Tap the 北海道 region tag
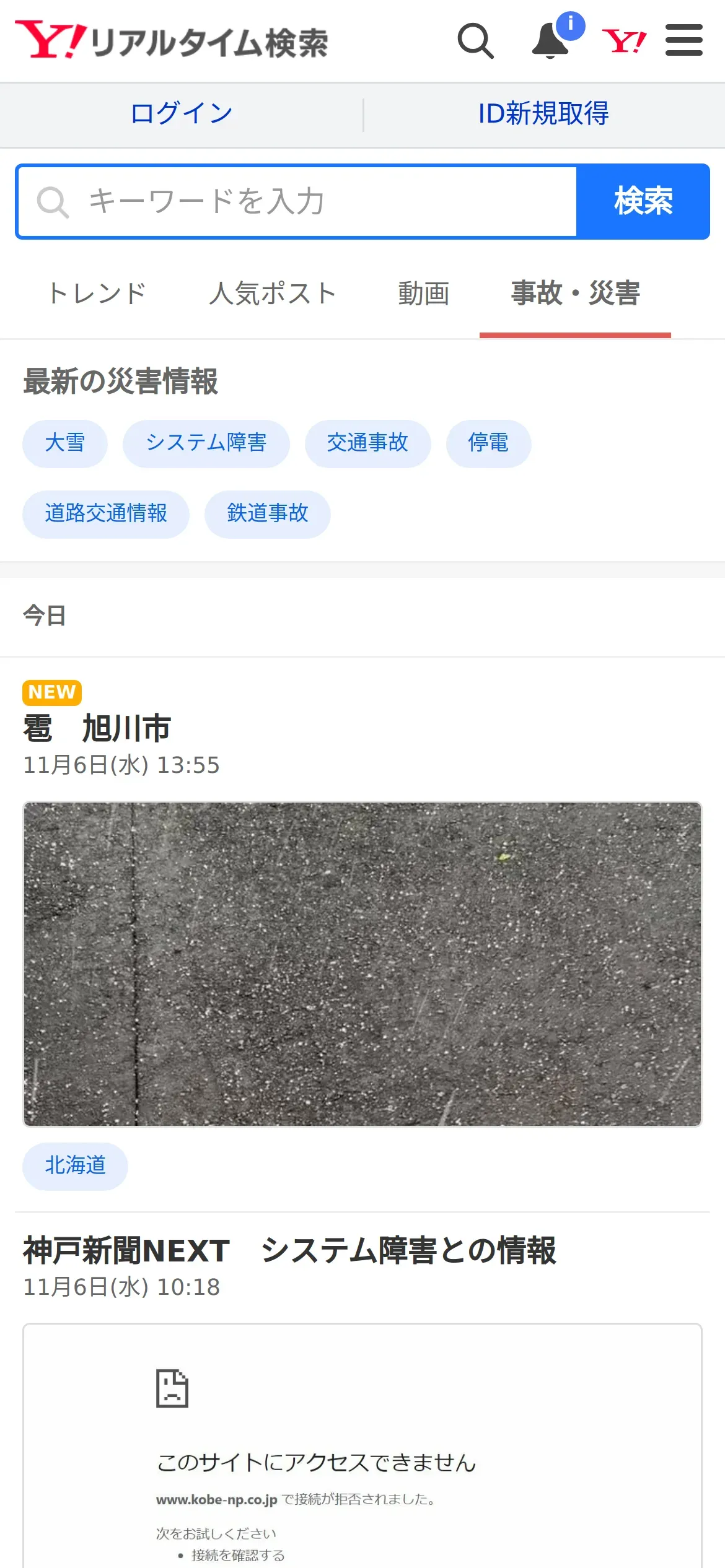Screen dimensions: 725x1568 click(x=75, y=1166)
